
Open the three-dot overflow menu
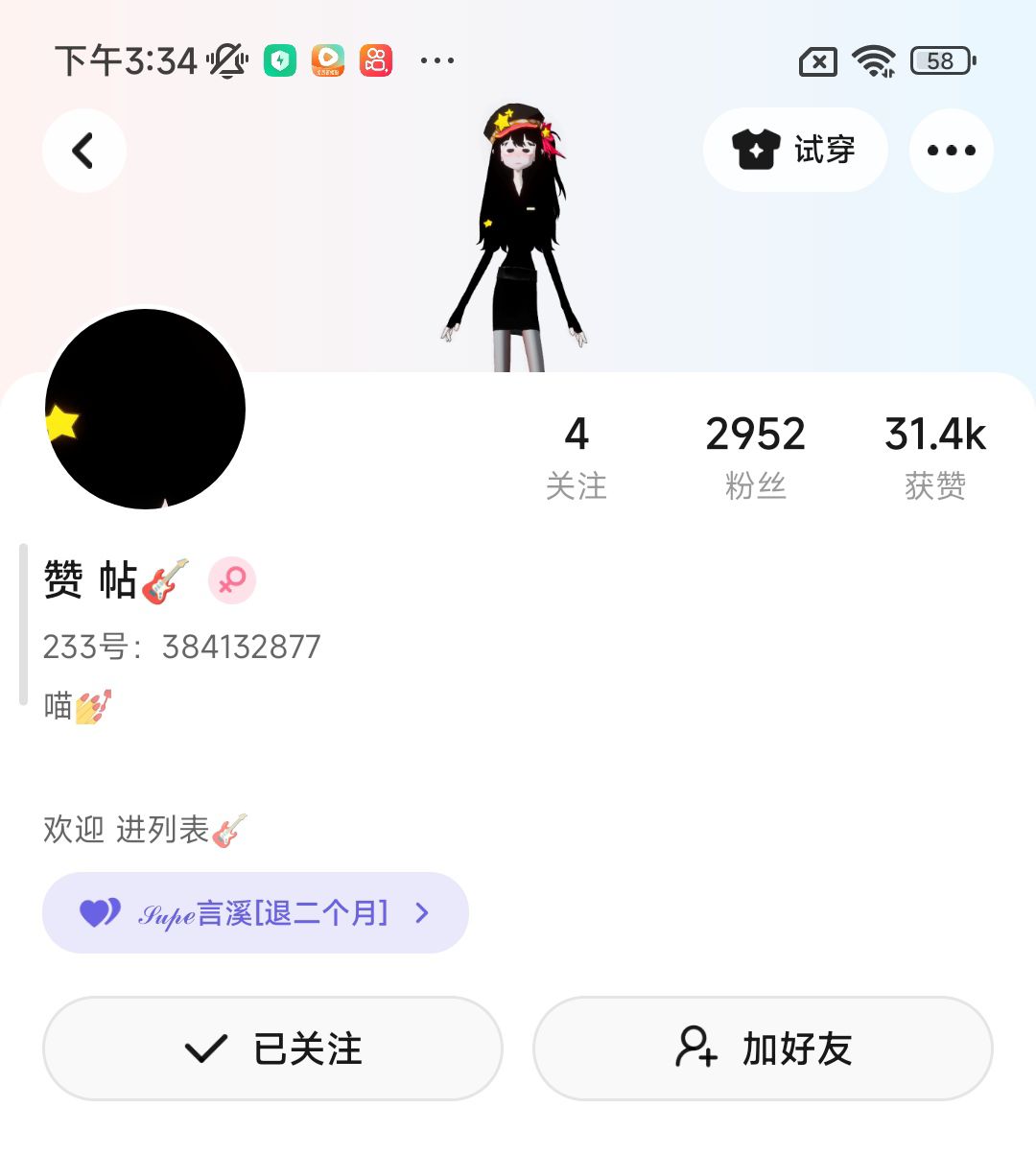(951, 151)
